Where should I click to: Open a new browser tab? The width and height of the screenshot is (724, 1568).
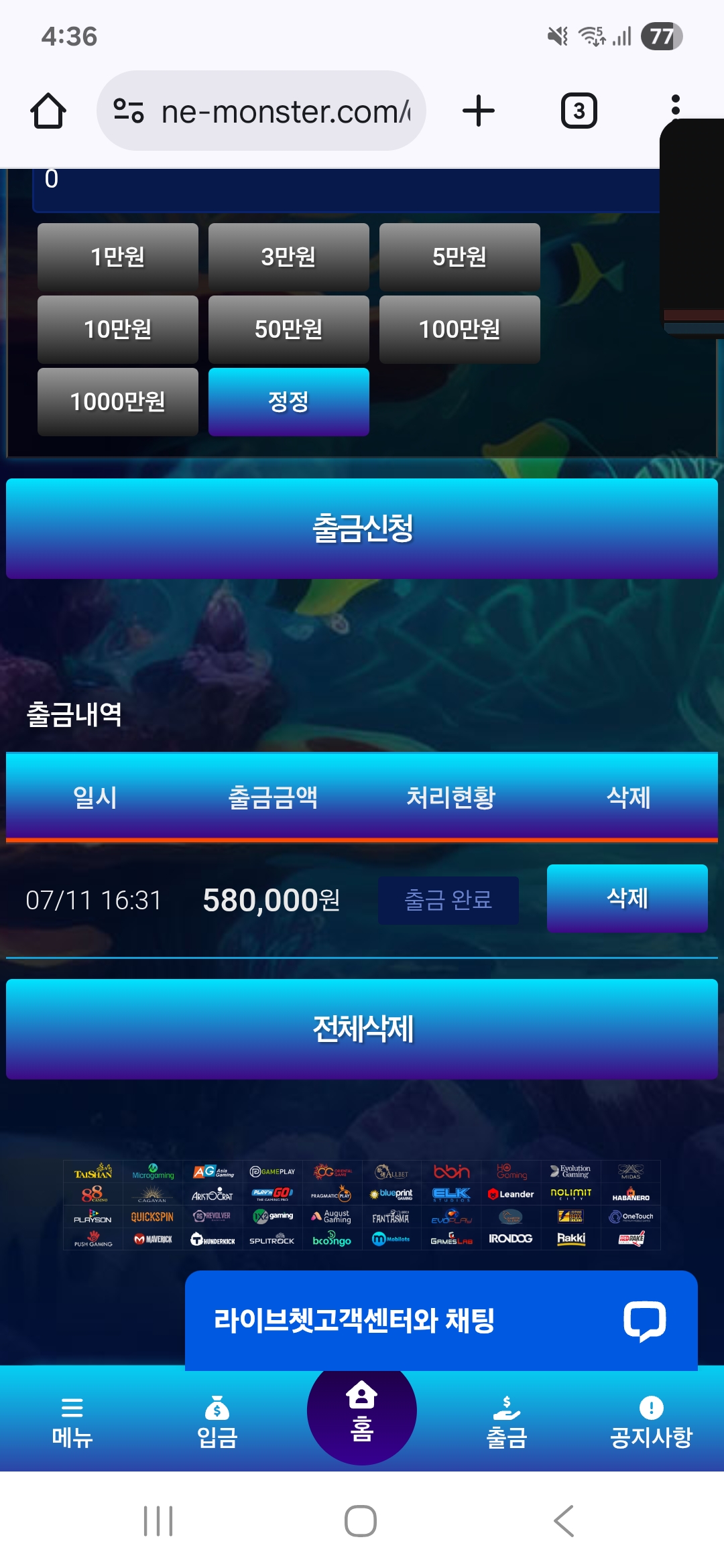(x=479, y=111)
